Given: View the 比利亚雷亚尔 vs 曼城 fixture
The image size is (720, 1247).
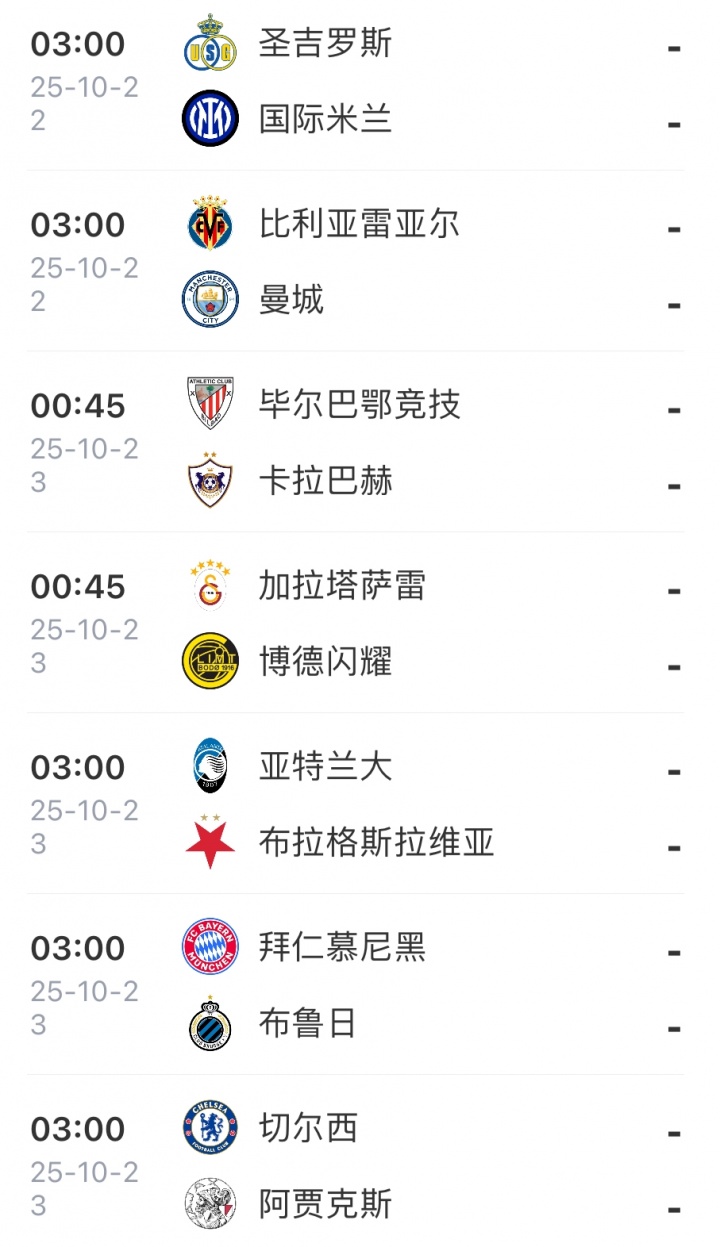Looking at the screenshot, I should point(360,262).
